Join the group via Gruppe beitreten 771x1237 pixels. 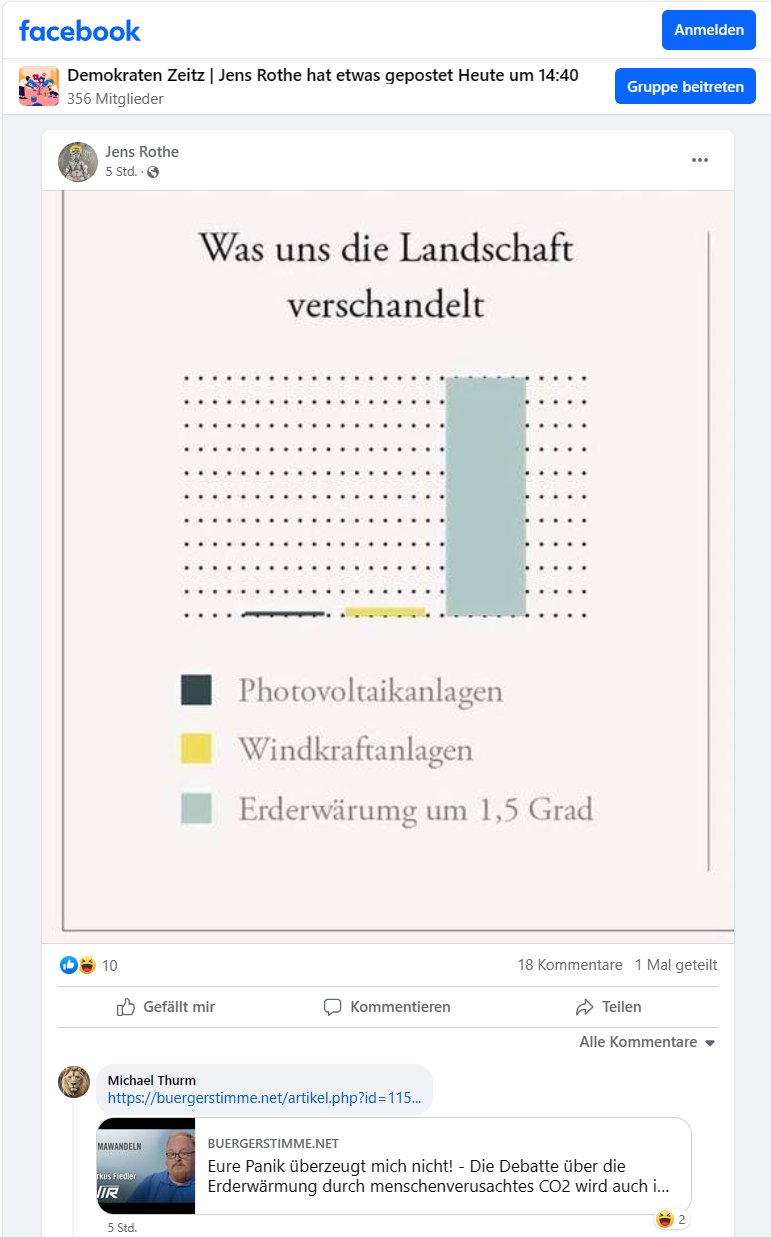point(685,87)
